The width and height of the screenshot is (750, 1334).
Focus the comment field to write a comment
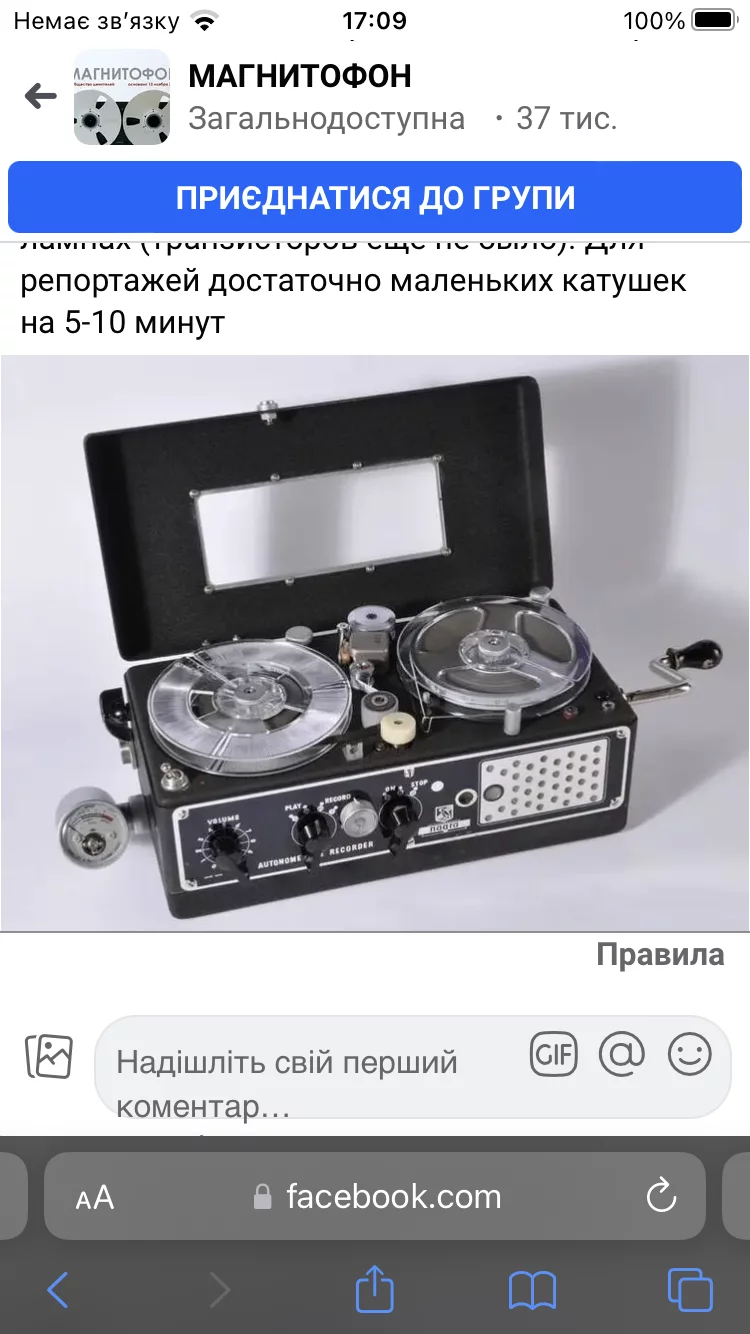(x=300, y=1080)
